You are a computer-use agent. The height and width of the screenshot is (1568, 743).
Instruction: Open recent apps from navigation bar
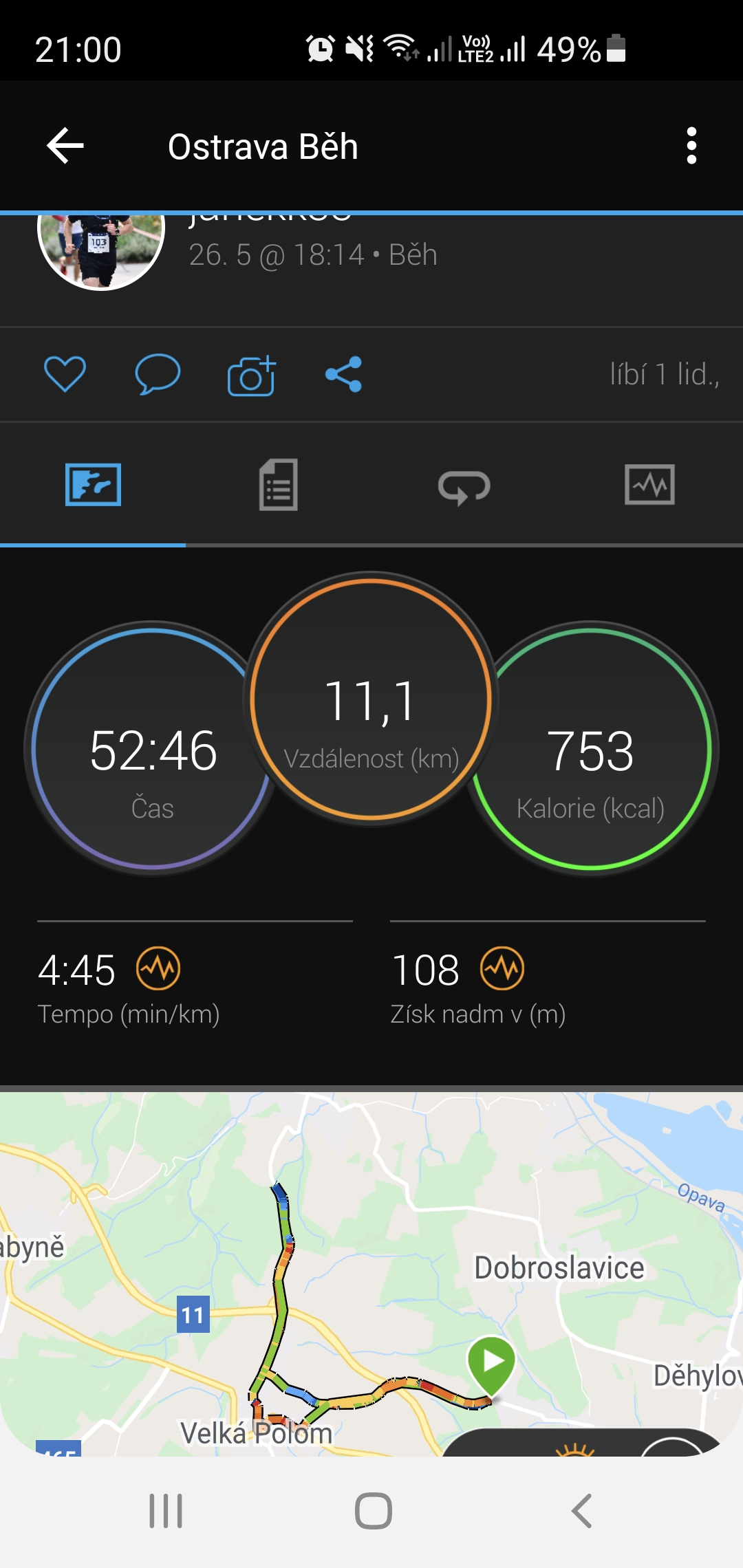tap(166, 1511)
